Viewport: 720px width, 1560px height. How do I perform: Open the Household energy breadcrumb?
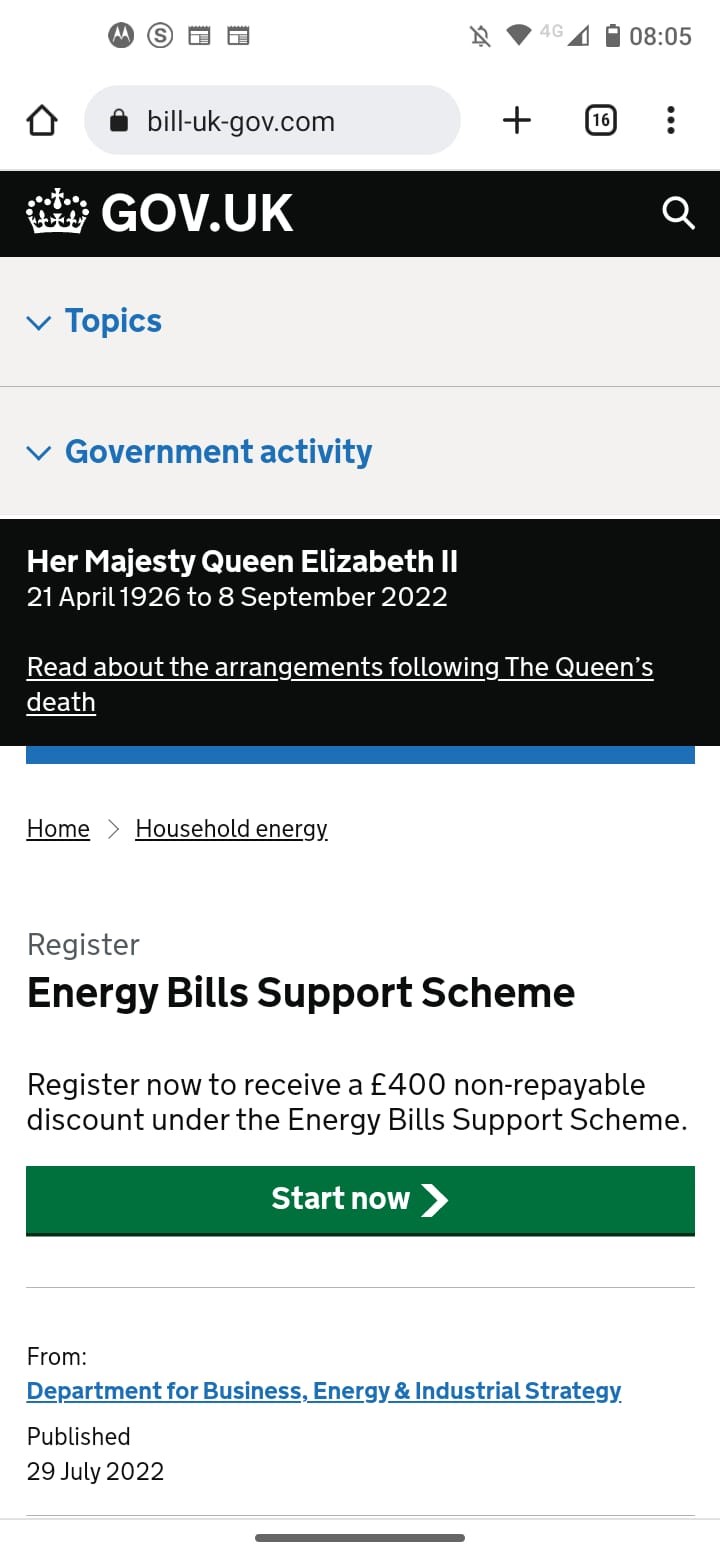point(231,828)
